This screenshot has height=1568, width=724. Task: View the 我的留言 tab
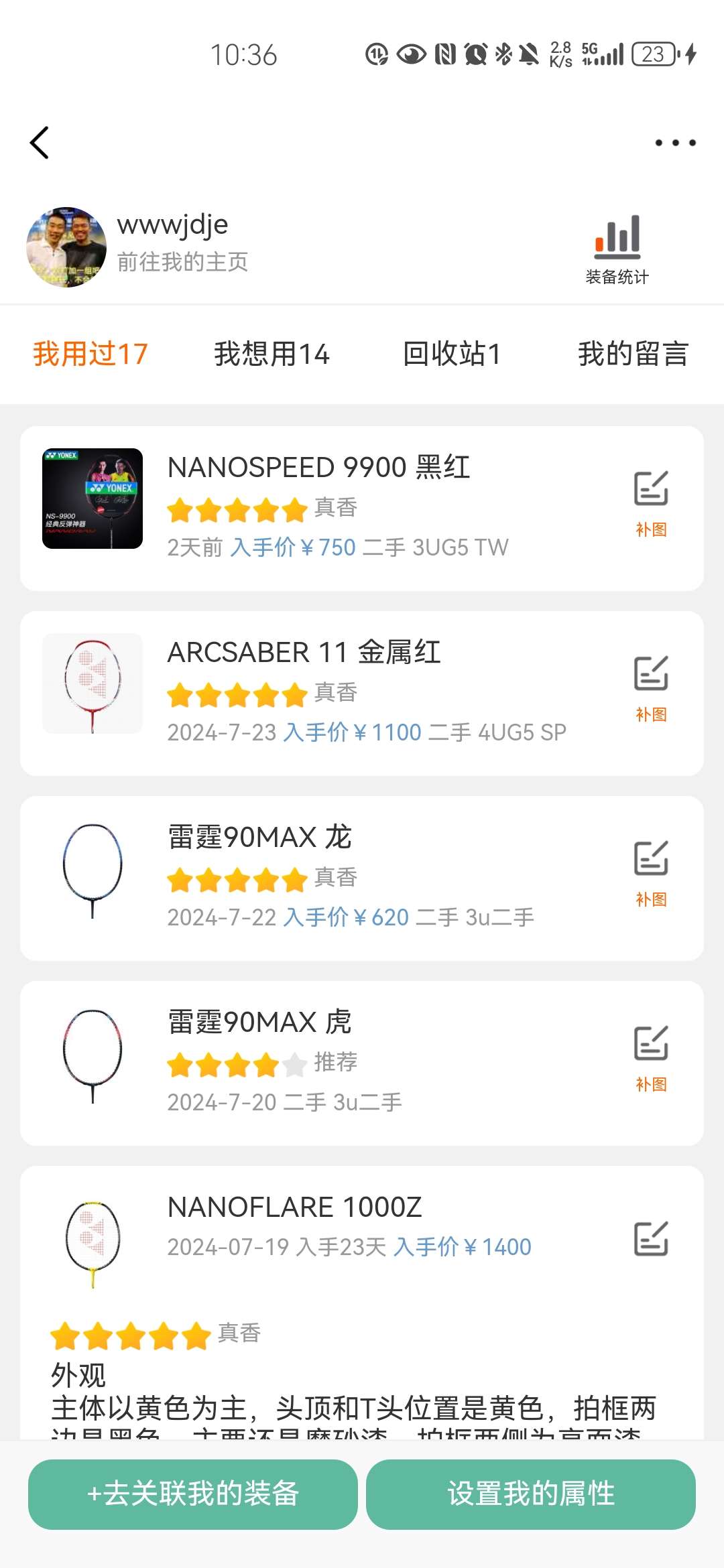(633, 354)
